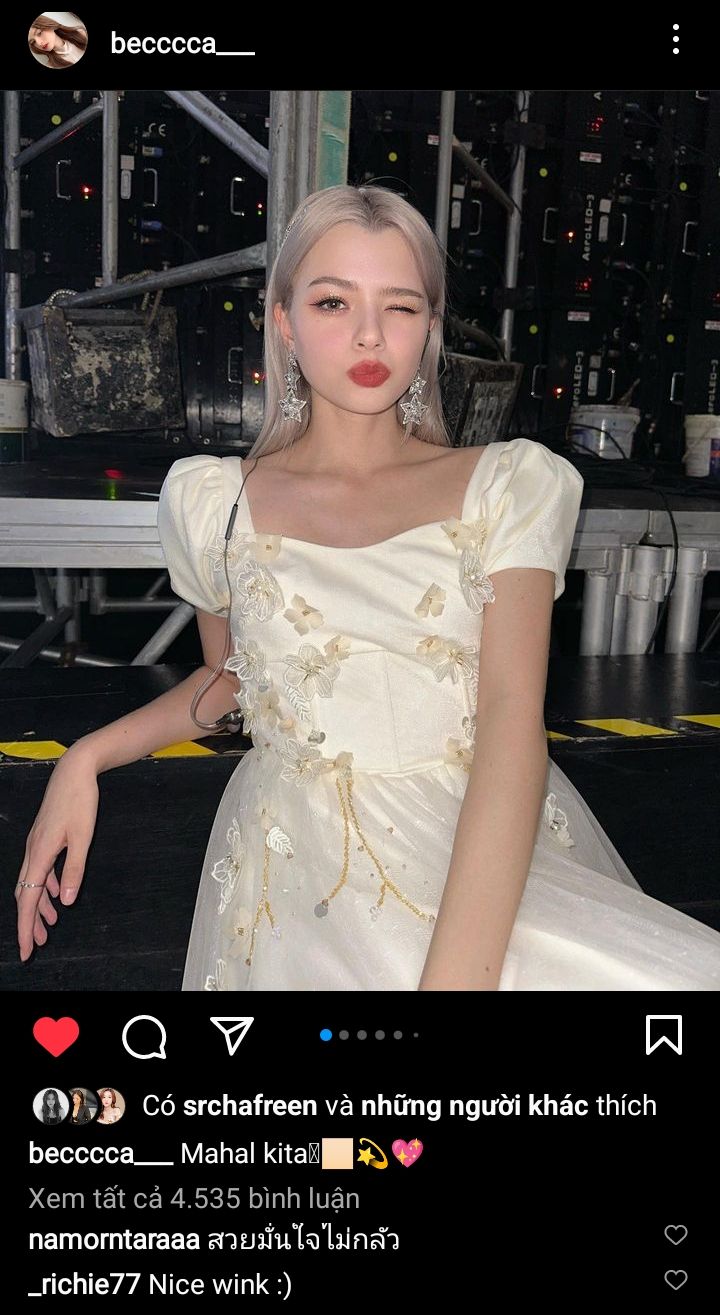Like namorntaraaa's comment

pyautogui.click(x=676, y=1235)
